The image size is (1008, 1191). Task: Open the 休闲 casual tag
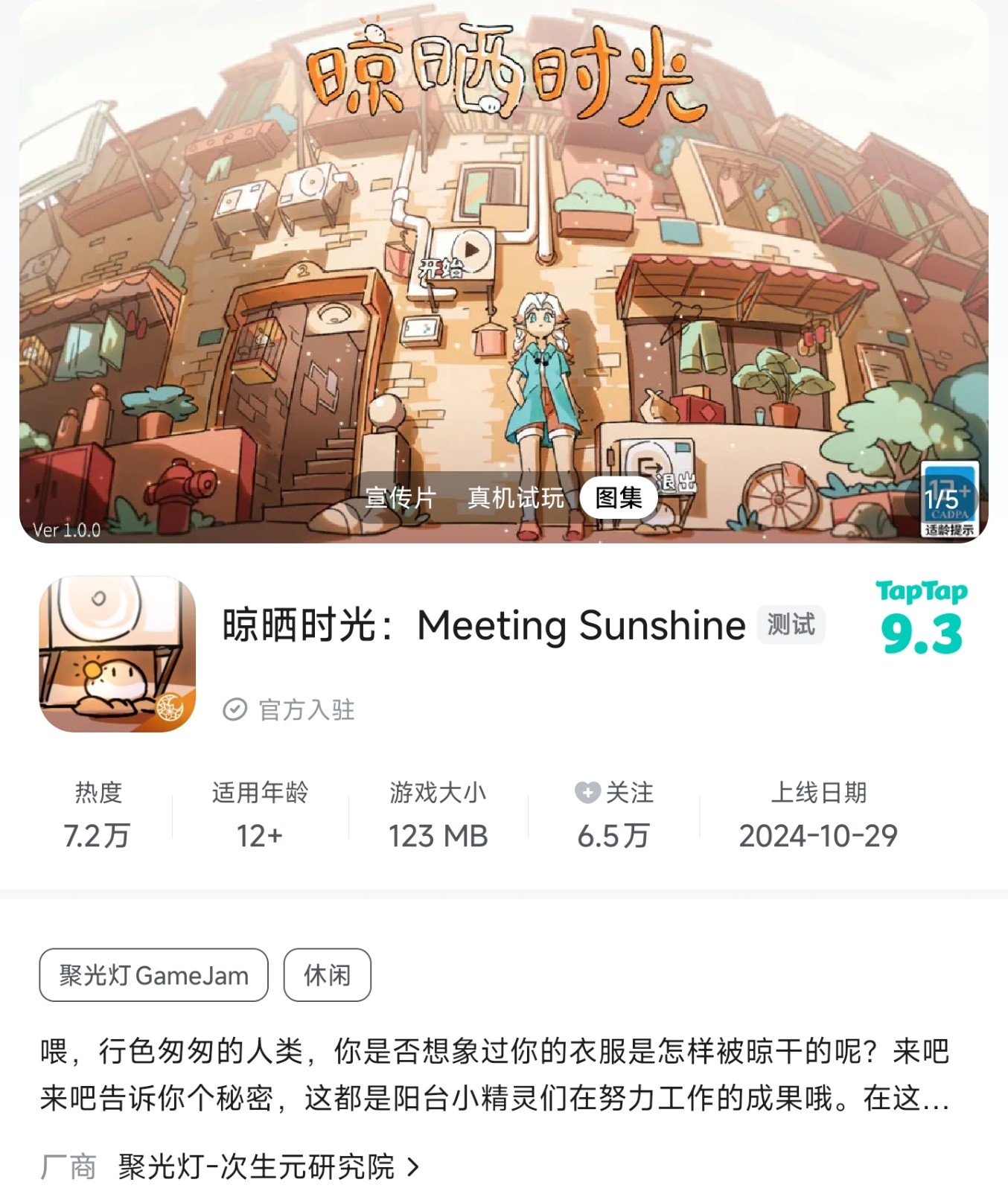327,976
